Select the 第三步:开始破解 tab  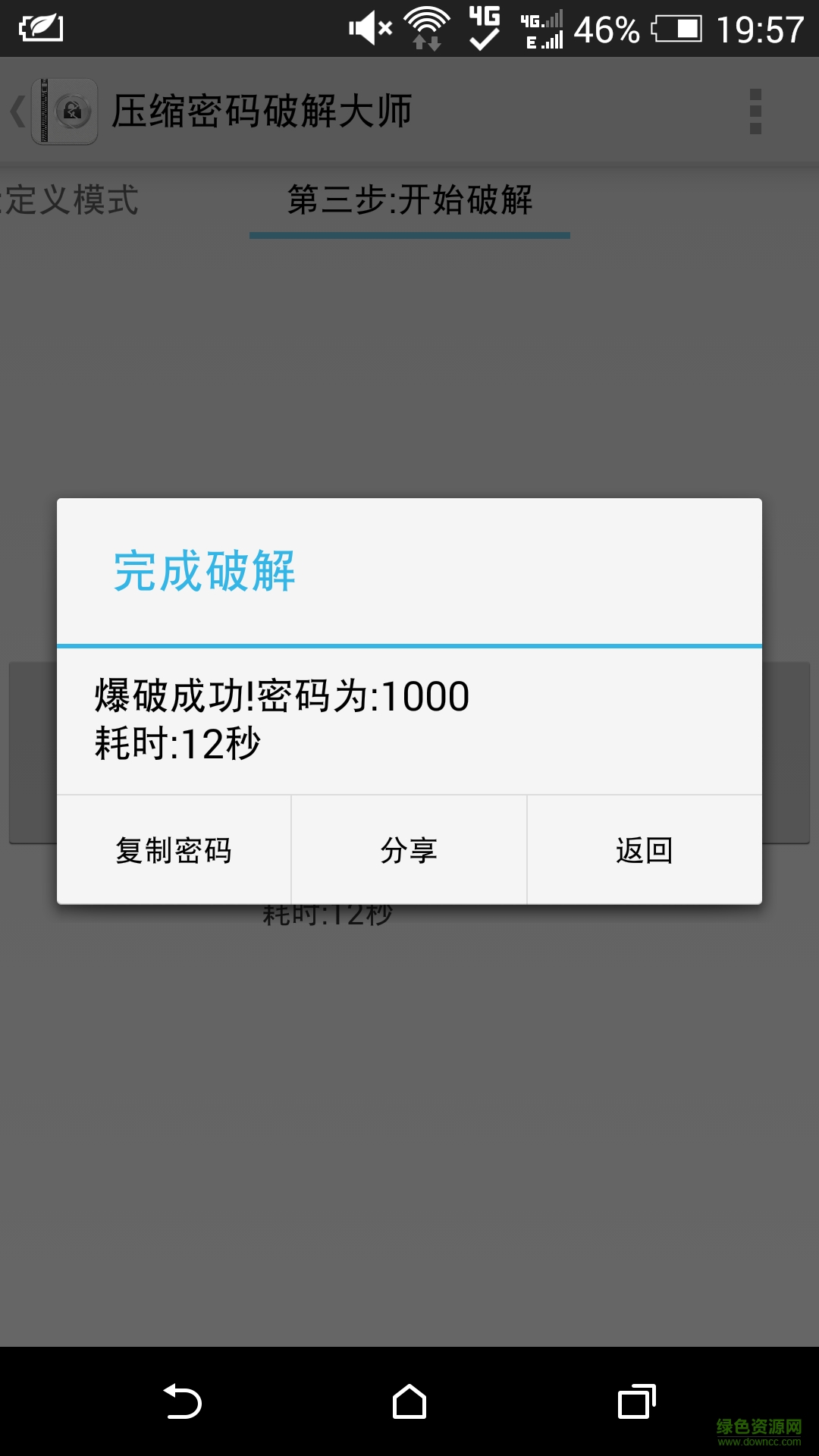(409, 201)
